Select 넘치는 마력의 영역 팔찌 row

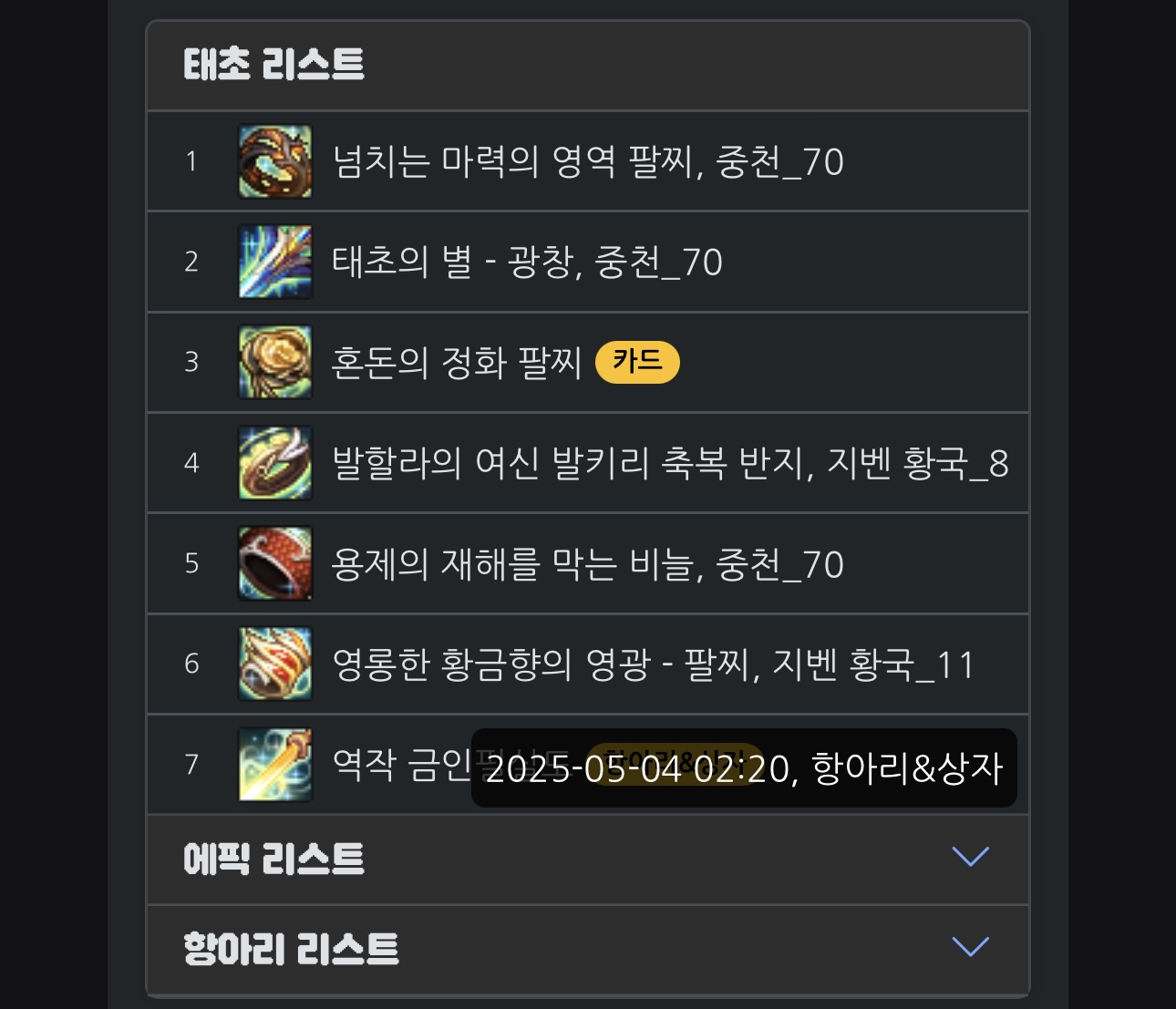[x=587, y=162]
